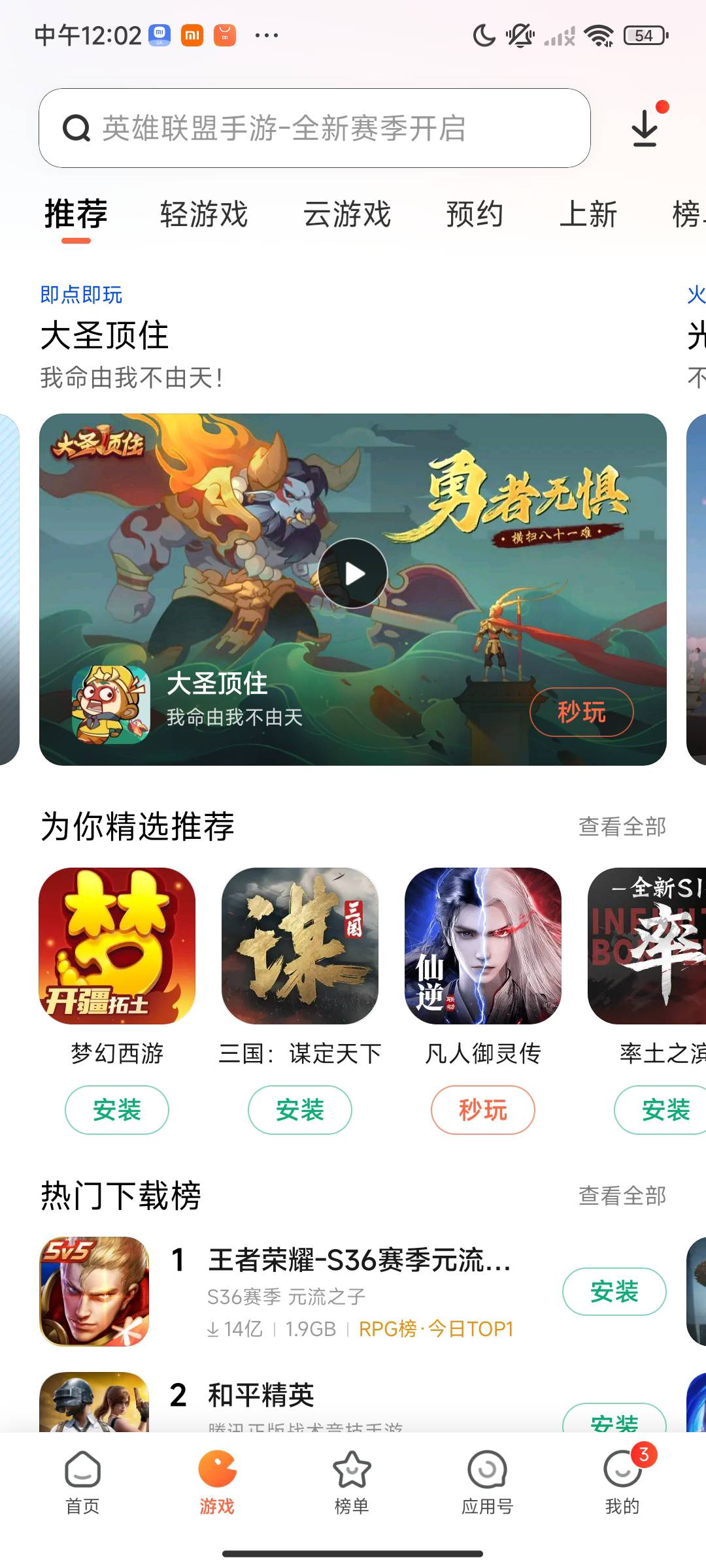View all in 热门下载榜

(622, 1196)
